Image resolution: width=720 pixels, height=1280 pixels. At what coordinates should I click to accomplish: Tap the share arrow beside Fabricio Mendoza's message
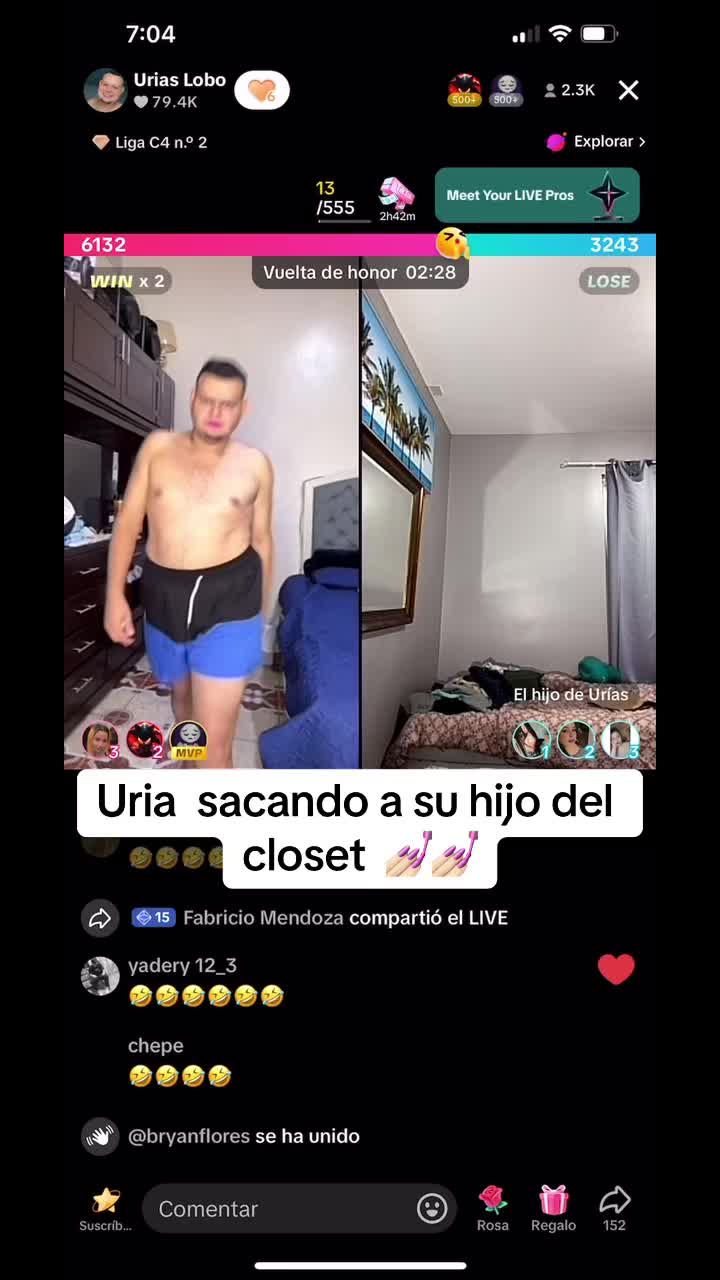(x=100, y=918)
